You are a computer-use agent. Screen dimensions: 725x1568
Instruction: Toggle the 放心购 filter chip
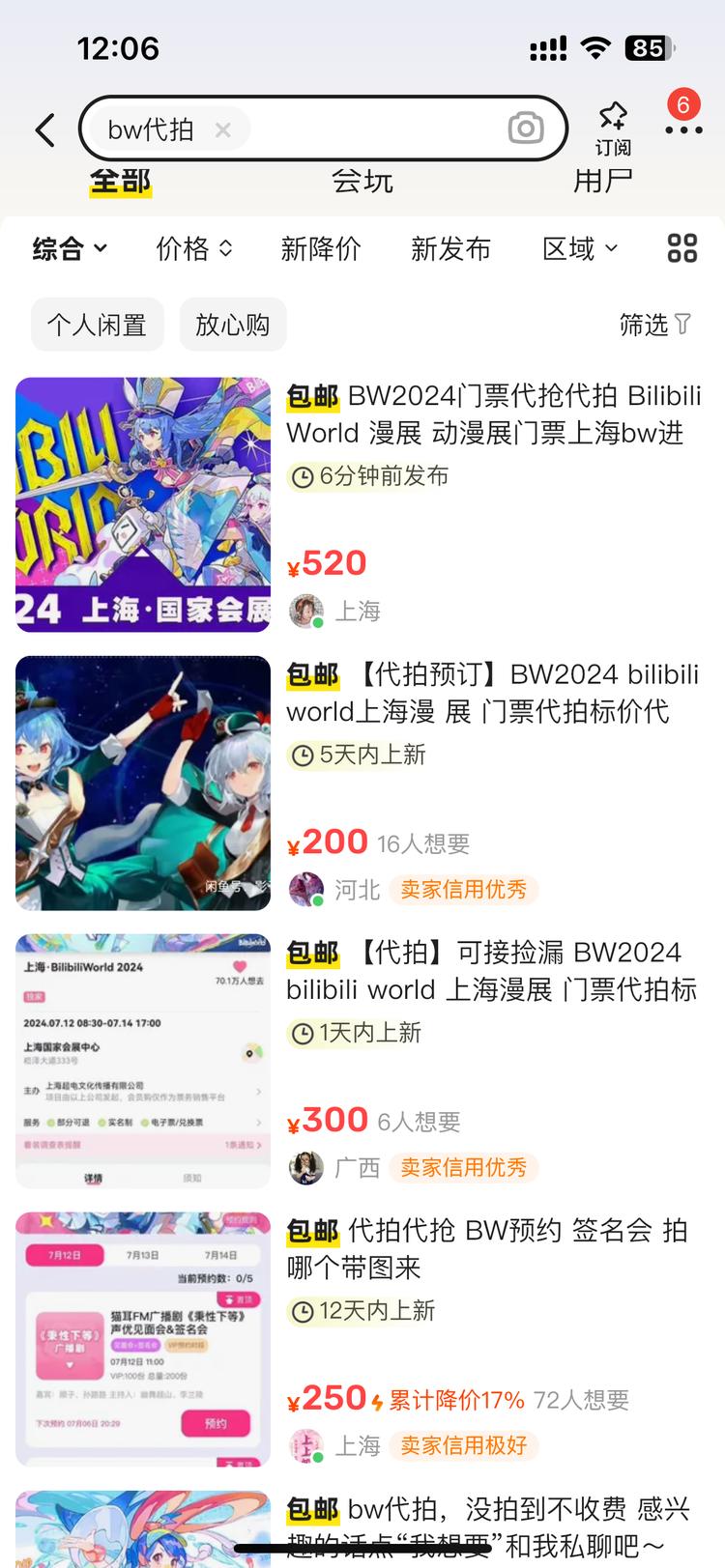232,325
